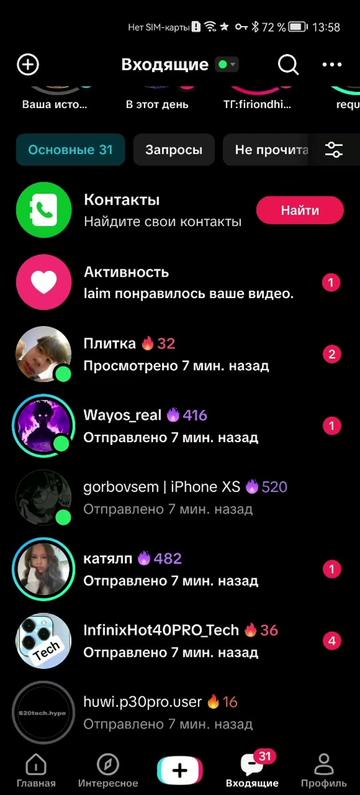Open the gorbovsem | iPhone XS chat
The height and width of the screenshot is (795, 360).
(180, 497)
